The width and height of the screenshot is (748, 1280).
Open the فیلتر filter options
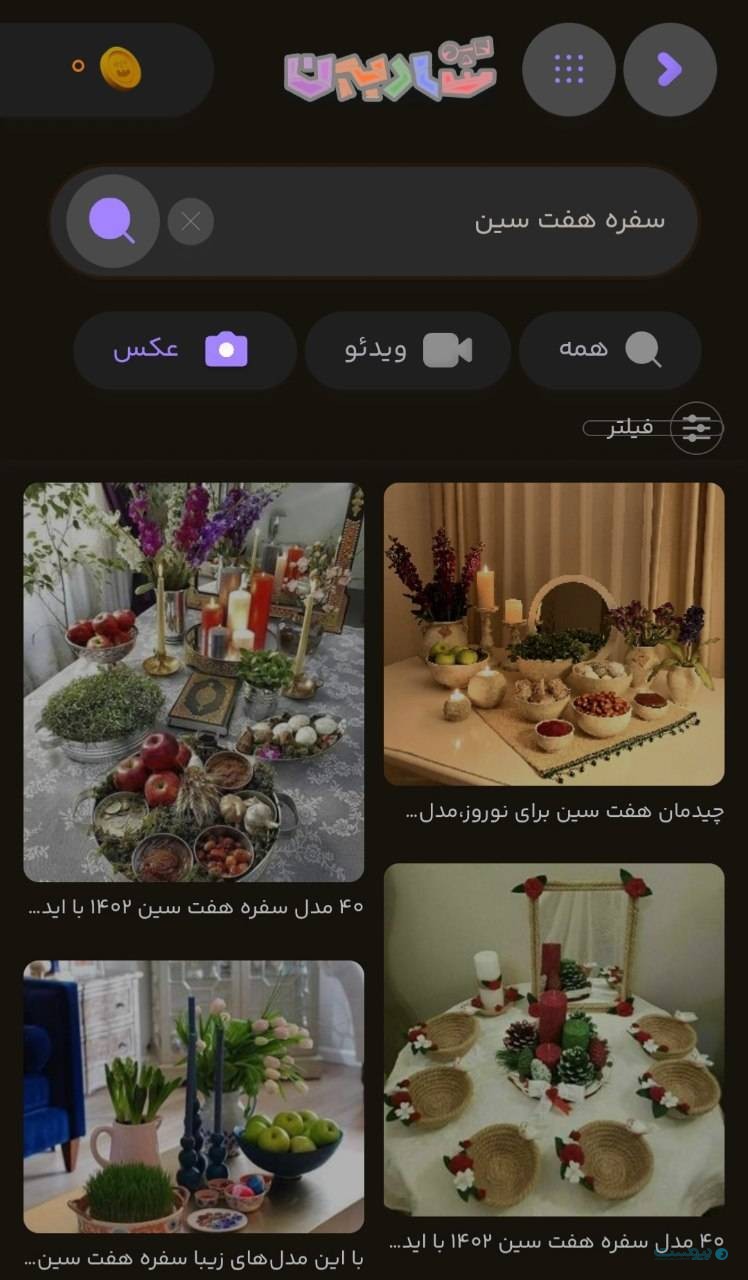pos(655,428)
